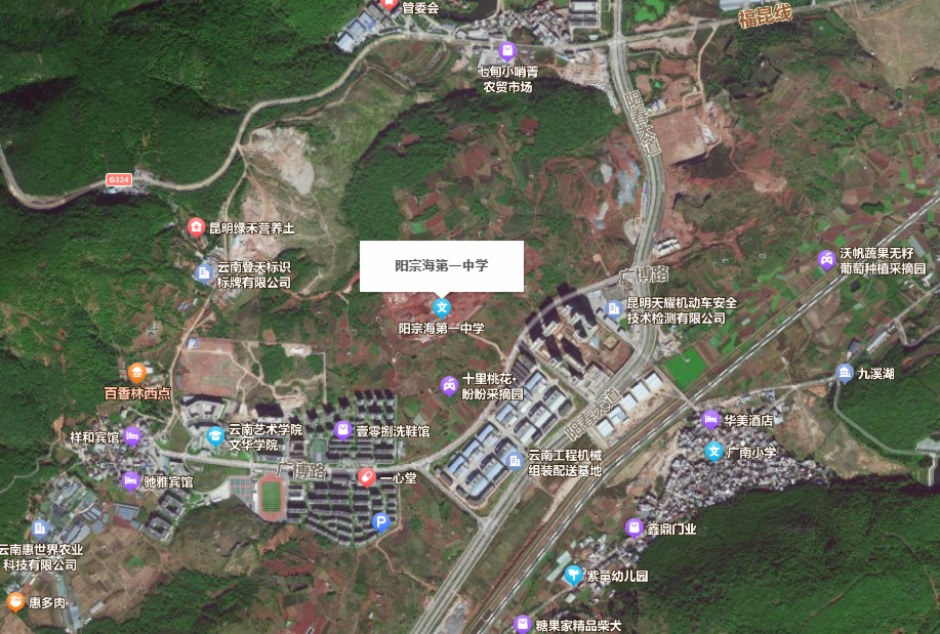Open the 一心堂 pharmacy marker
The width and height of the screenshot is (940, 634).
click(367, 478)
